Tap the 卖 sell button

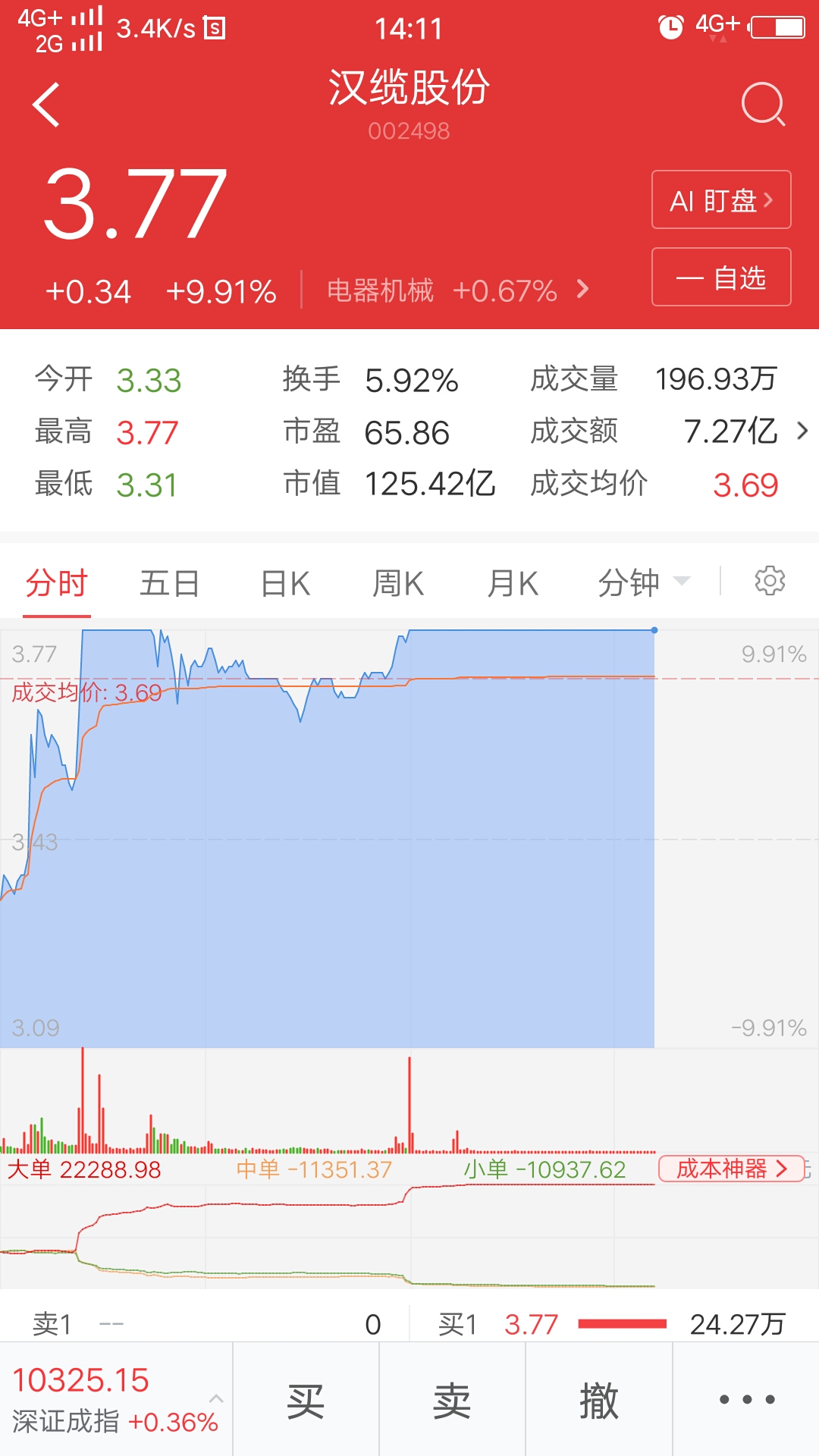pyautogui.click(x=452, y=1400)
